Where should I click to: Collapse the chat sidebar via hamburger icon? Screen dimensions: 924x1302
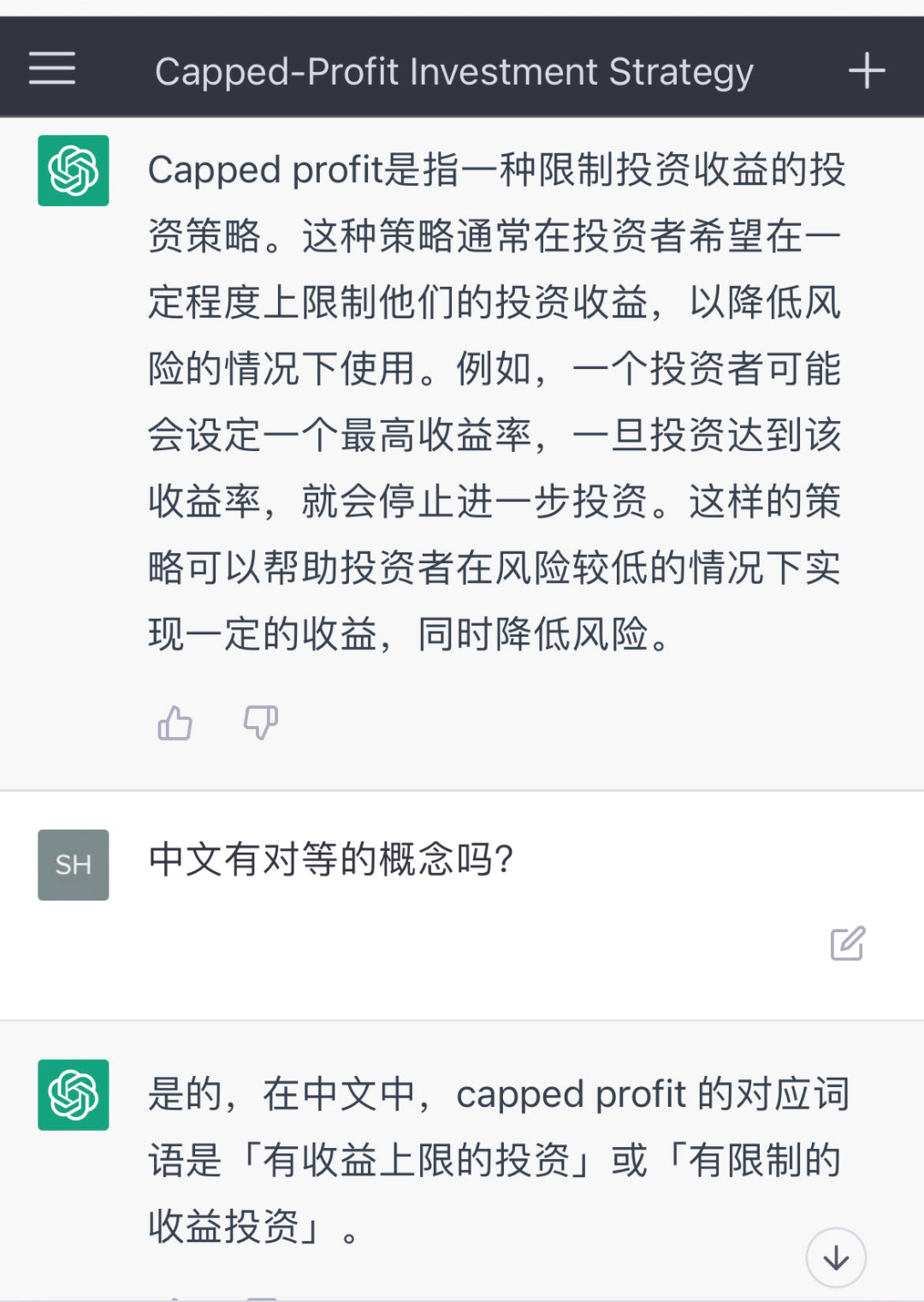(x=50, y=68)
